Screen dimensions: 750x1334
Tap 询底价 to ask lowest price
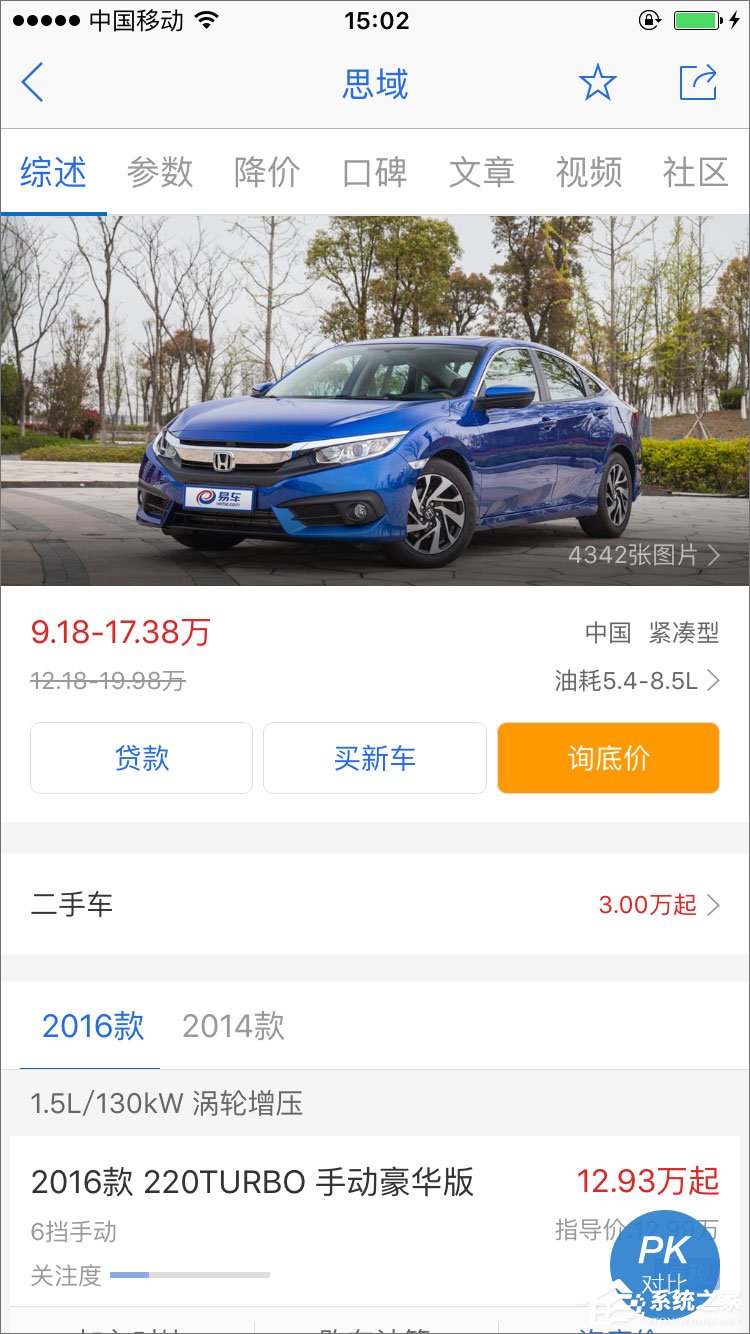tap(608, 758)
